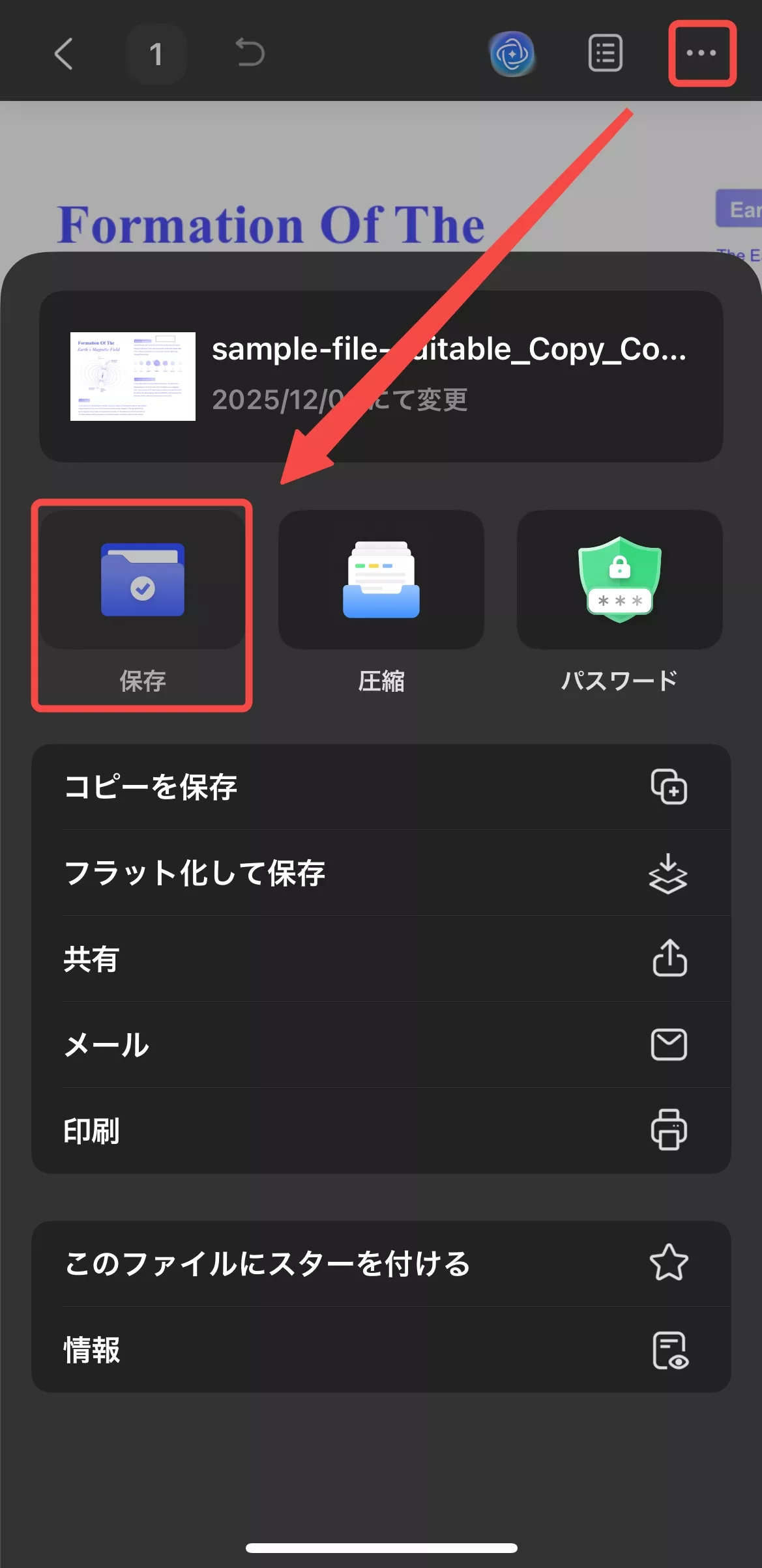Open the Save (保存) folder icon
762x1568 pixels.
142,580
